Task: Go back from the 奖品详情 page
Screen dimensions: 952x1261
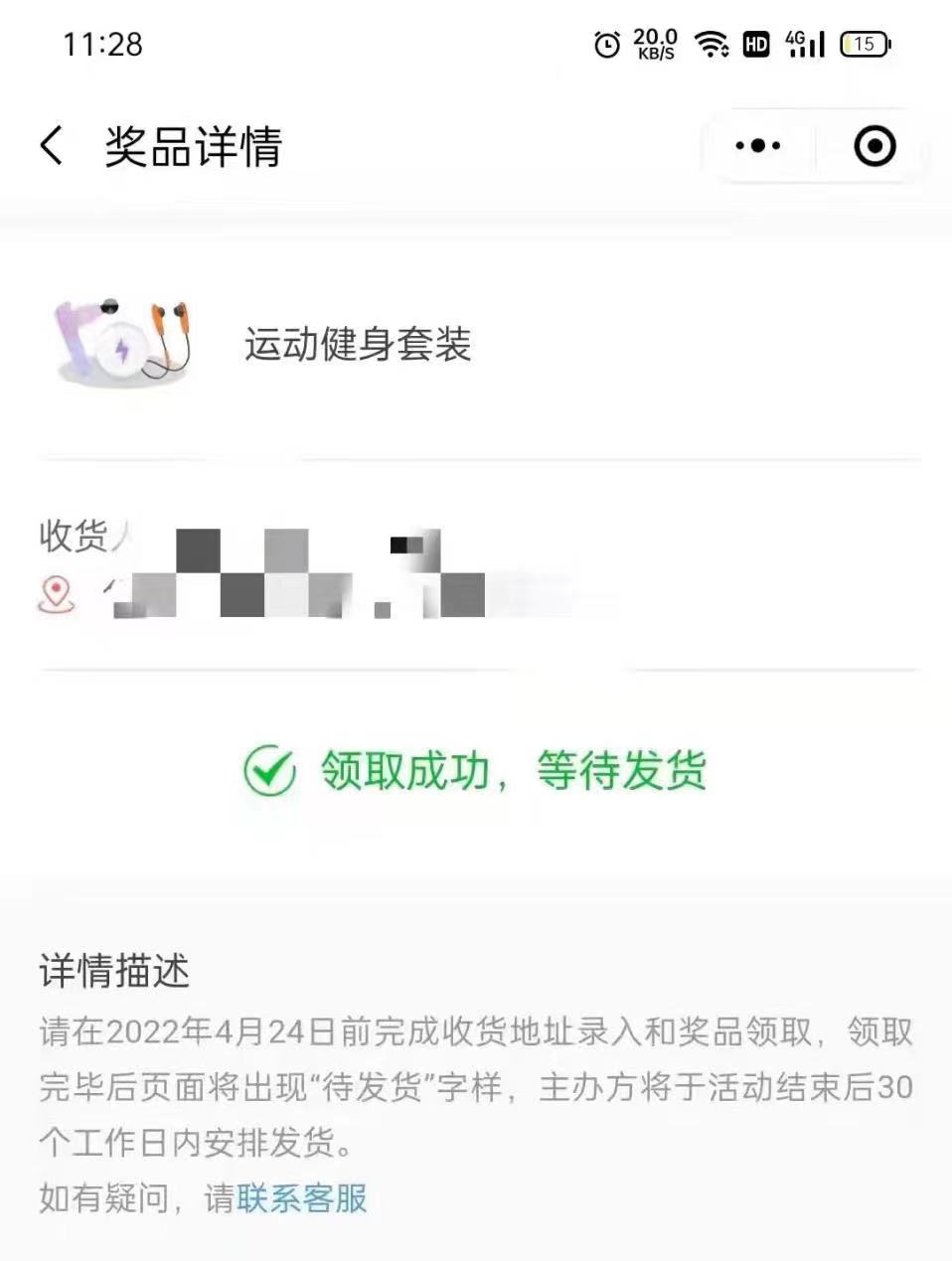Action: pyautogui.click(x=52, y=146)
